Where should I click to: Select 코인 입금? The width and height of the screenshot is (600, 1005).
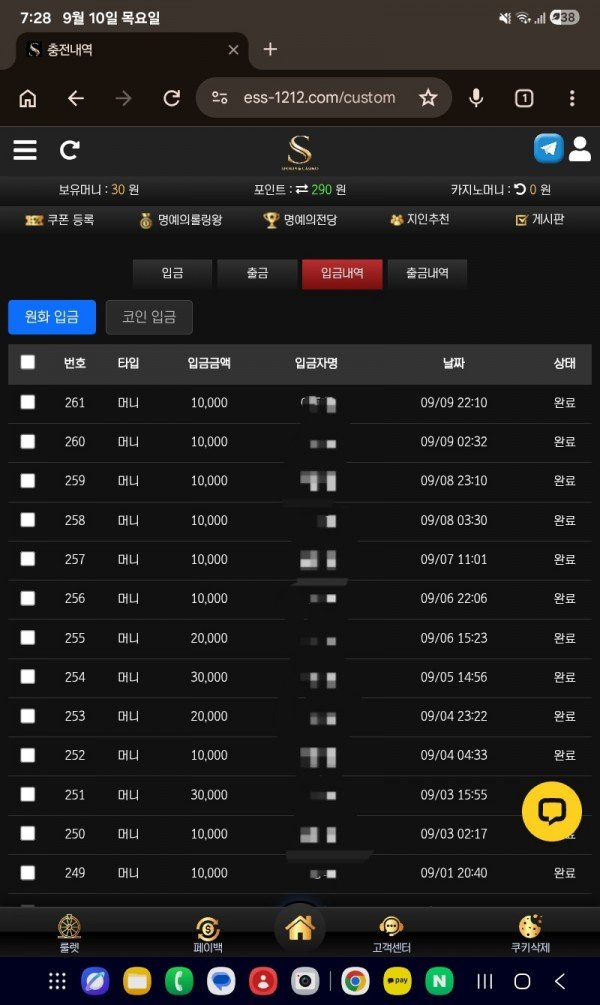149,317
